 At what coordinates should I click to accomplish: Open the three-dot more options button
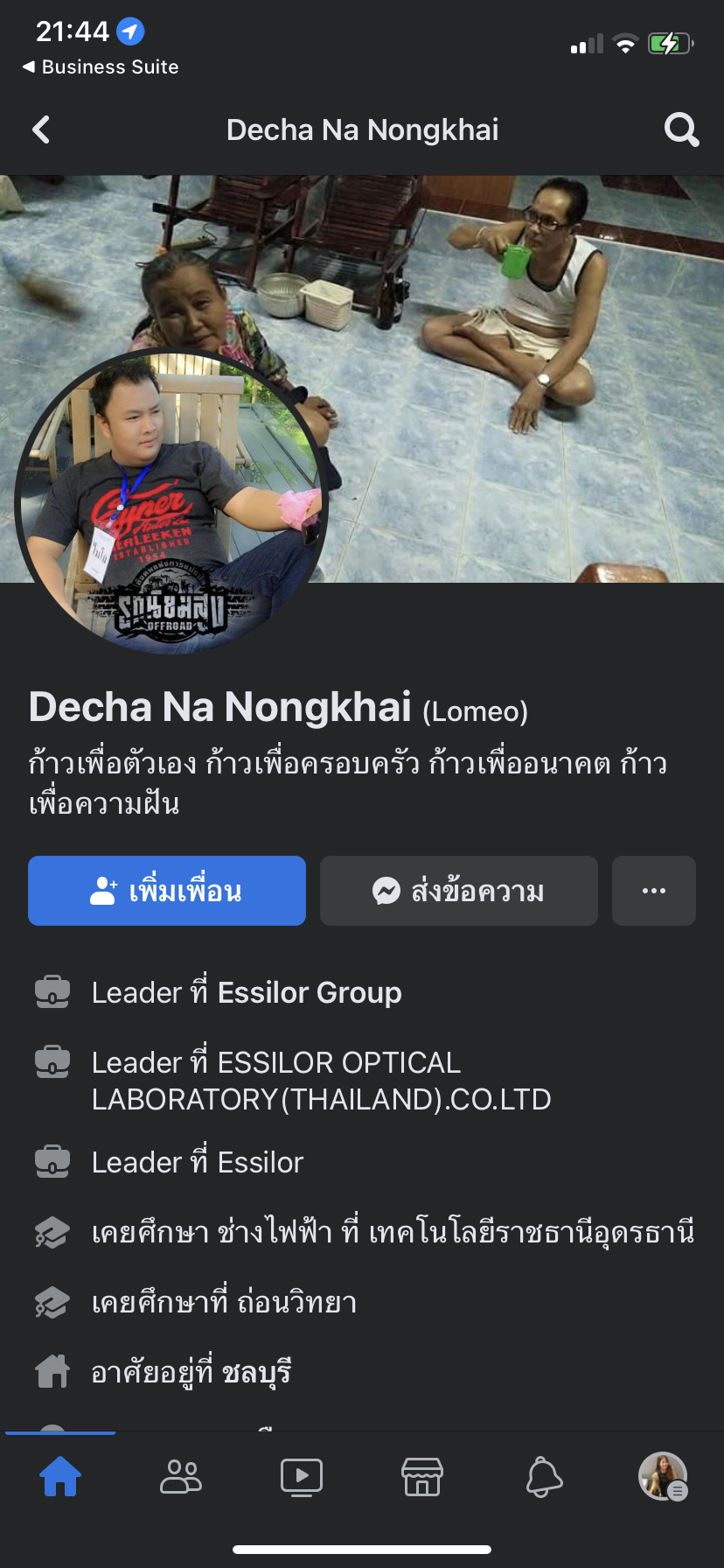[x=654, y=891]
